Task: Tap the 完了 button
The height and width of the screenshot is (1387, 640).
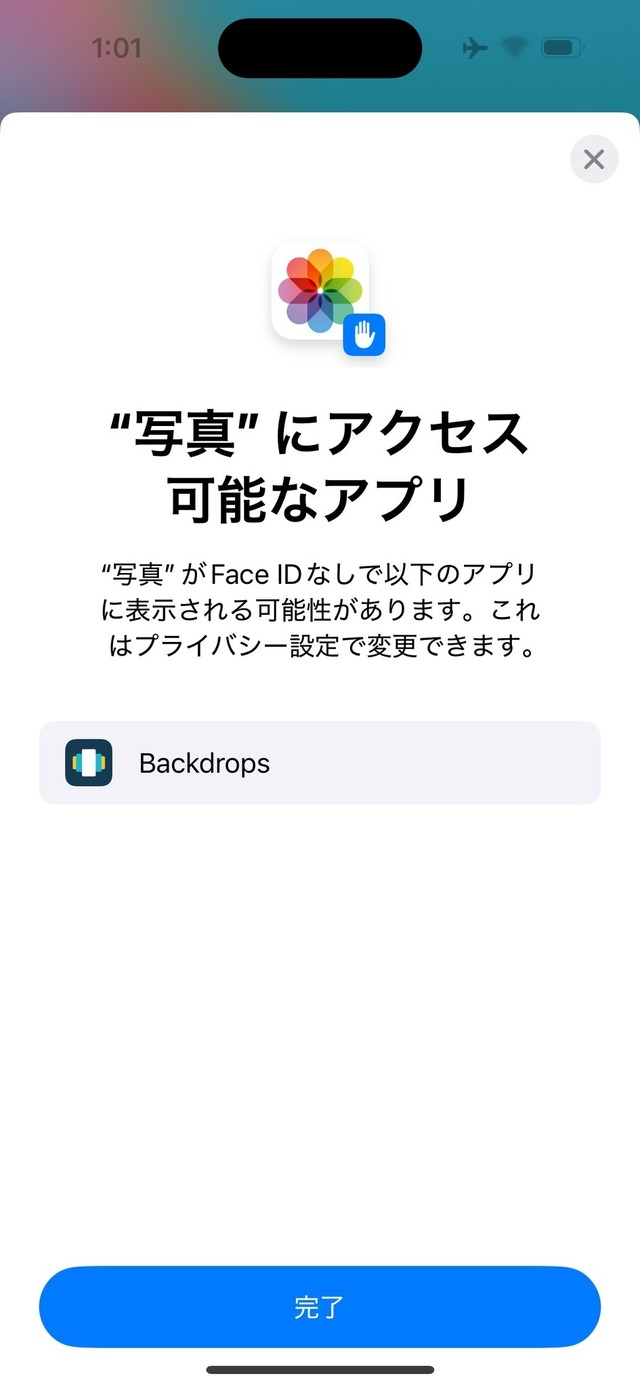Action: coord(320,1307)
